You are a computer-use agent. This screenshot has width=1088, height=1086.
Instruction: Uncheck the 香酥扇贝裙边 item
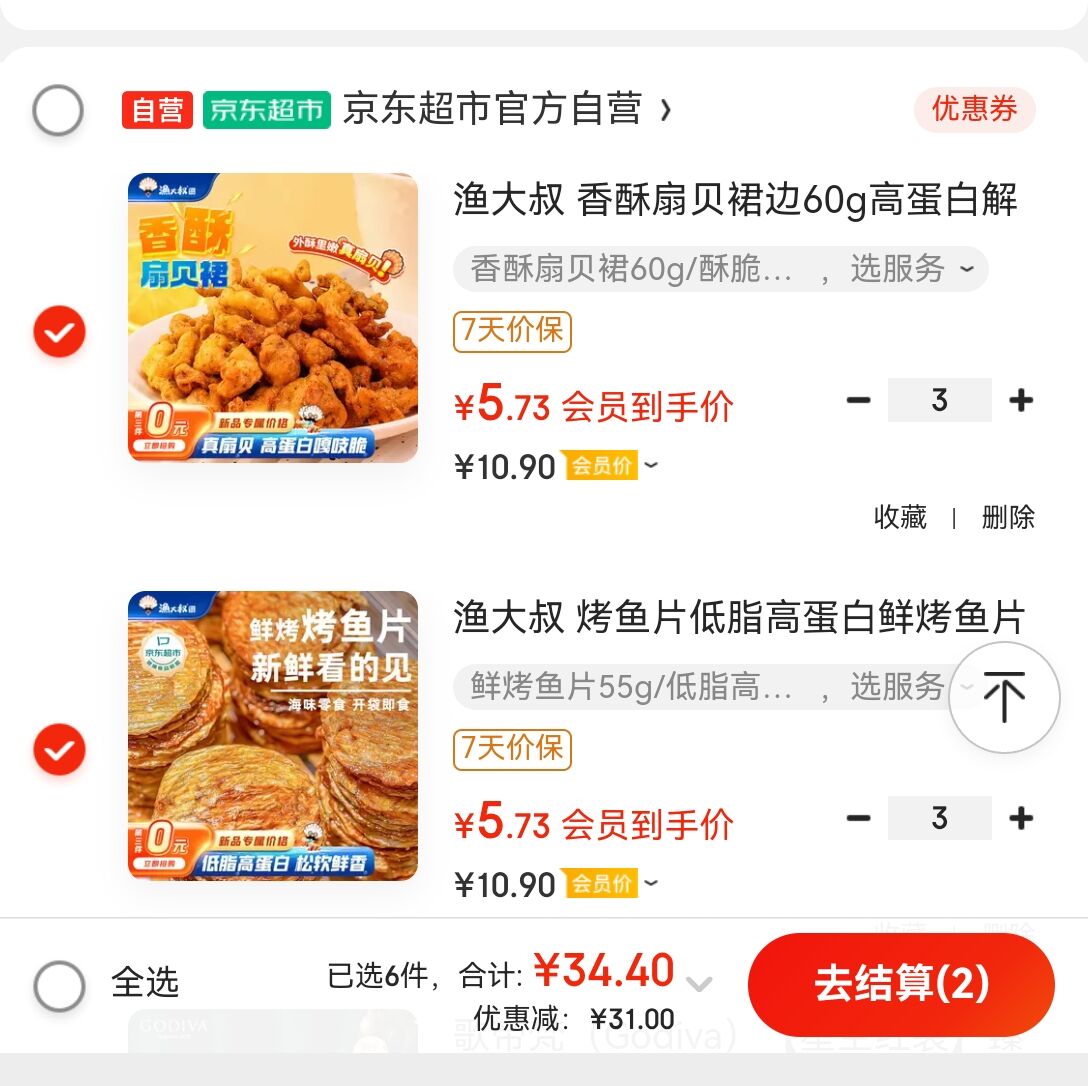coord(59,332)
